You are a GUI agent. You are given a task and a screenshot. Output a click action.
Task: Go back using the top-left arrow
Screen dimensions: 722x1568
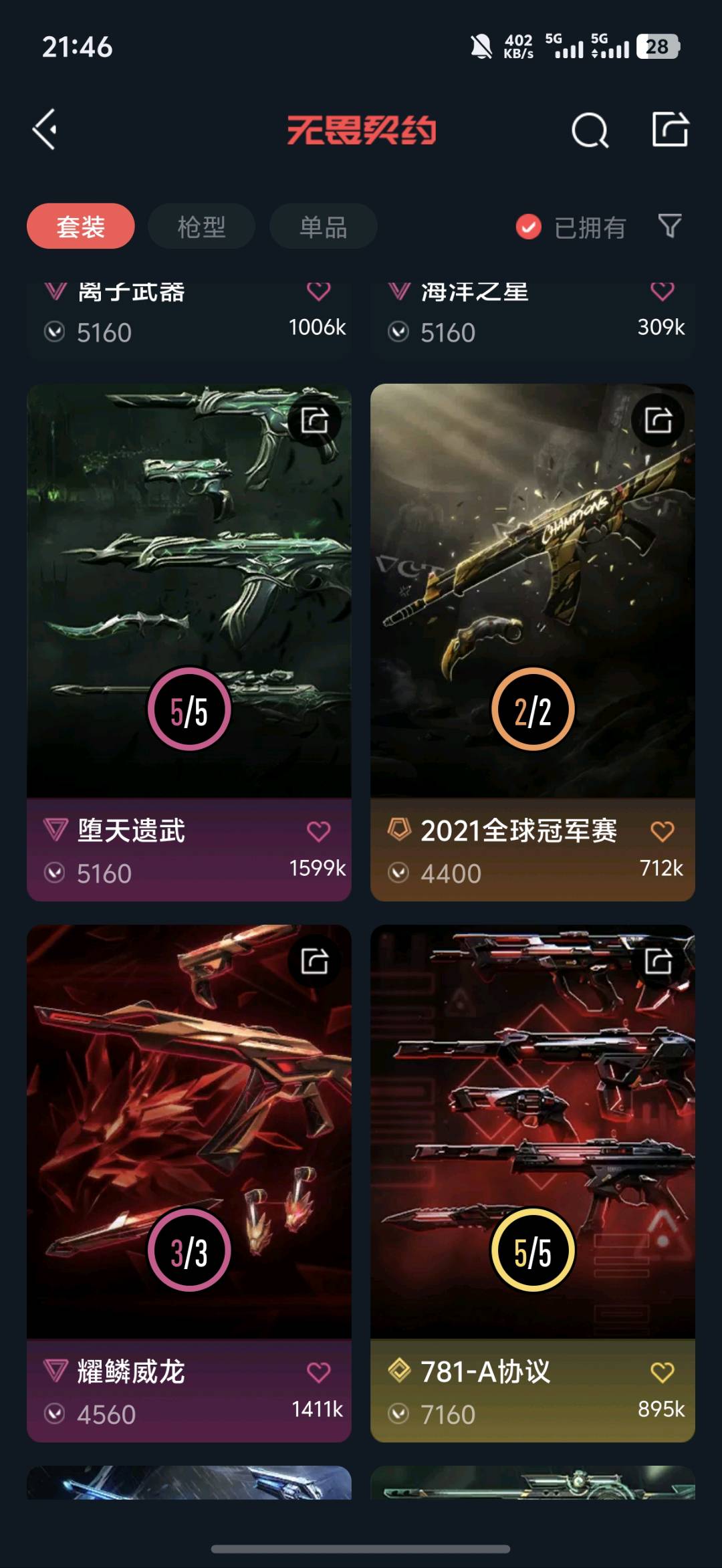[x=45, y=130]
